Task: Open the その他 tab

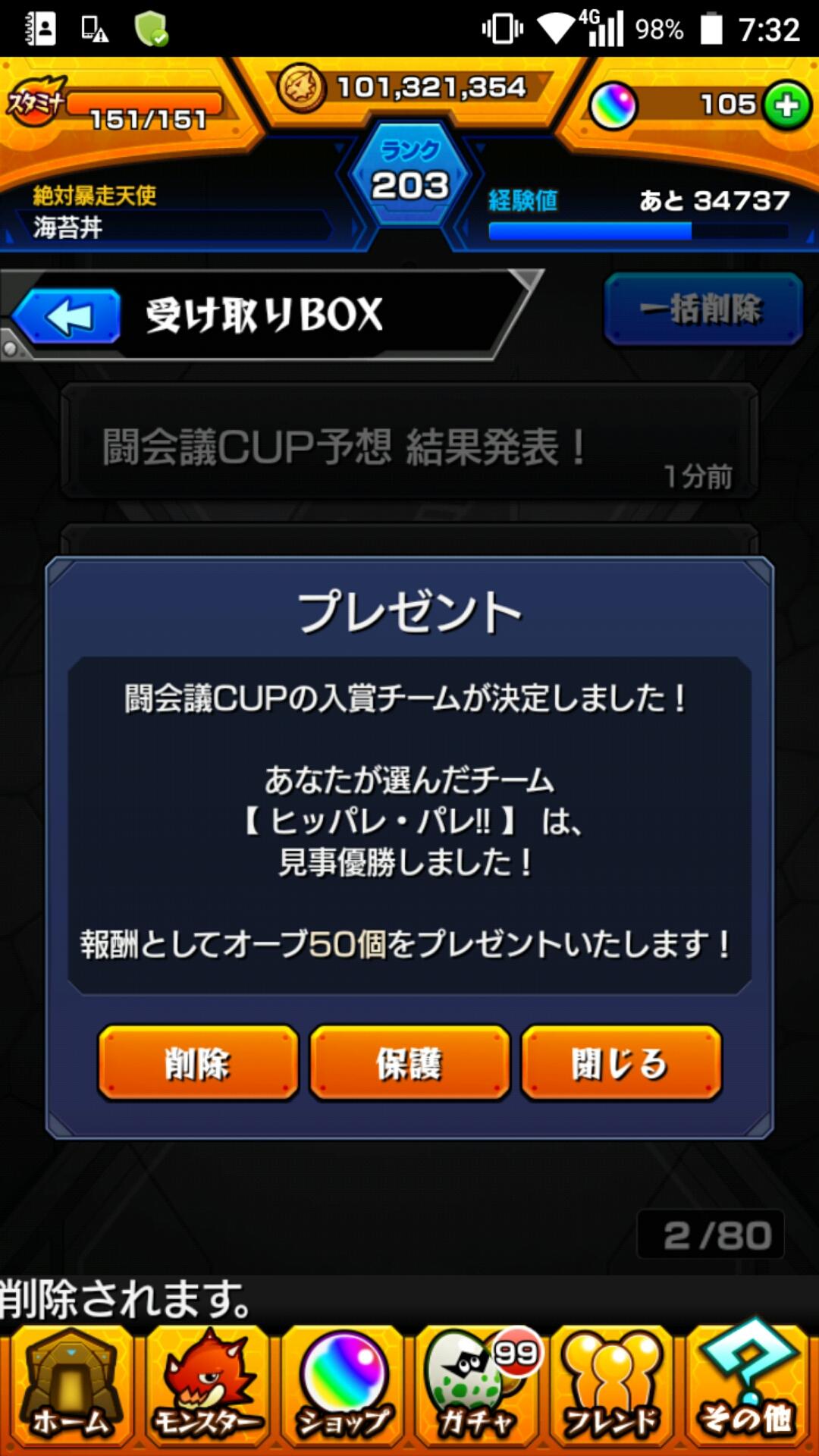Action: (x=748, y=1388)
